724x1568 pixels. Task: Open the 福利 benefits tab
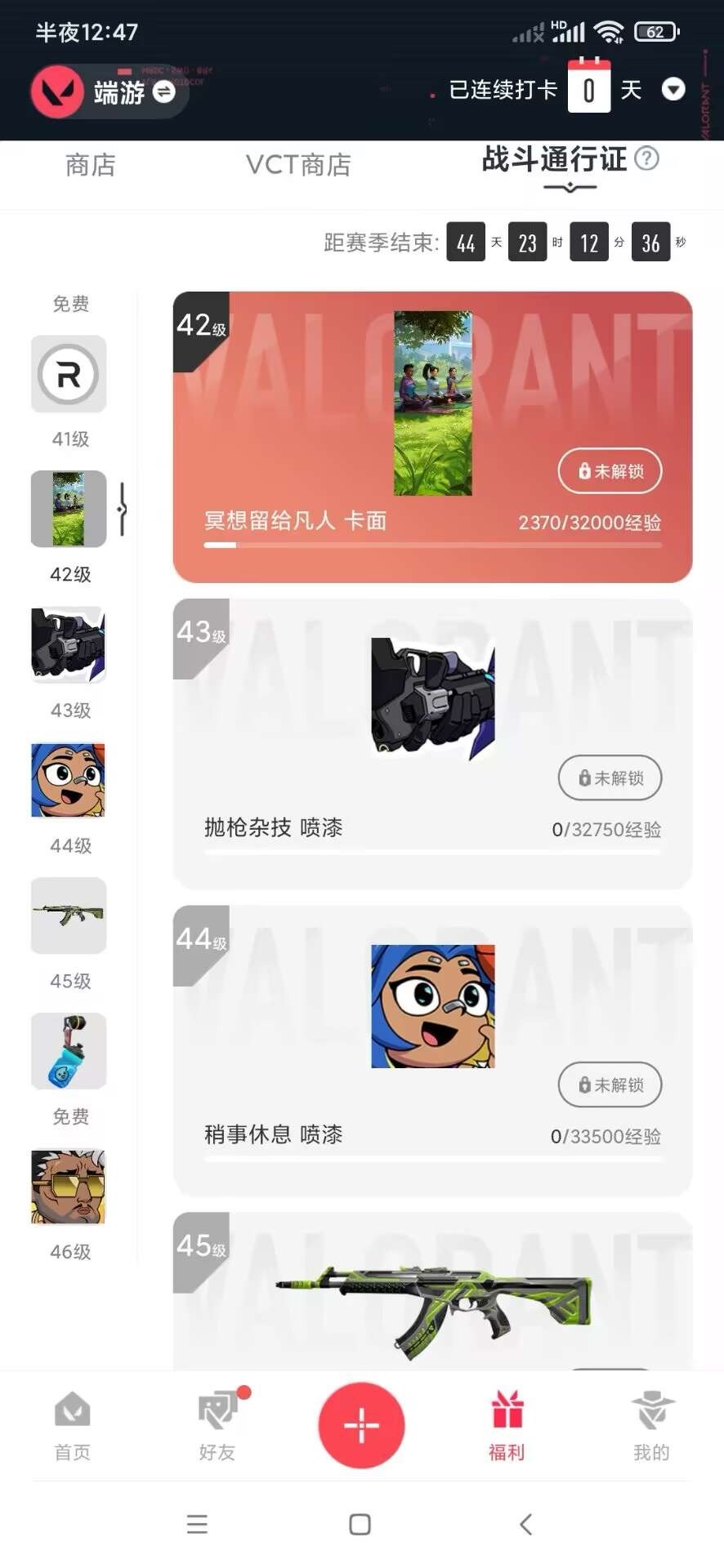click(x=507, y=1425)
